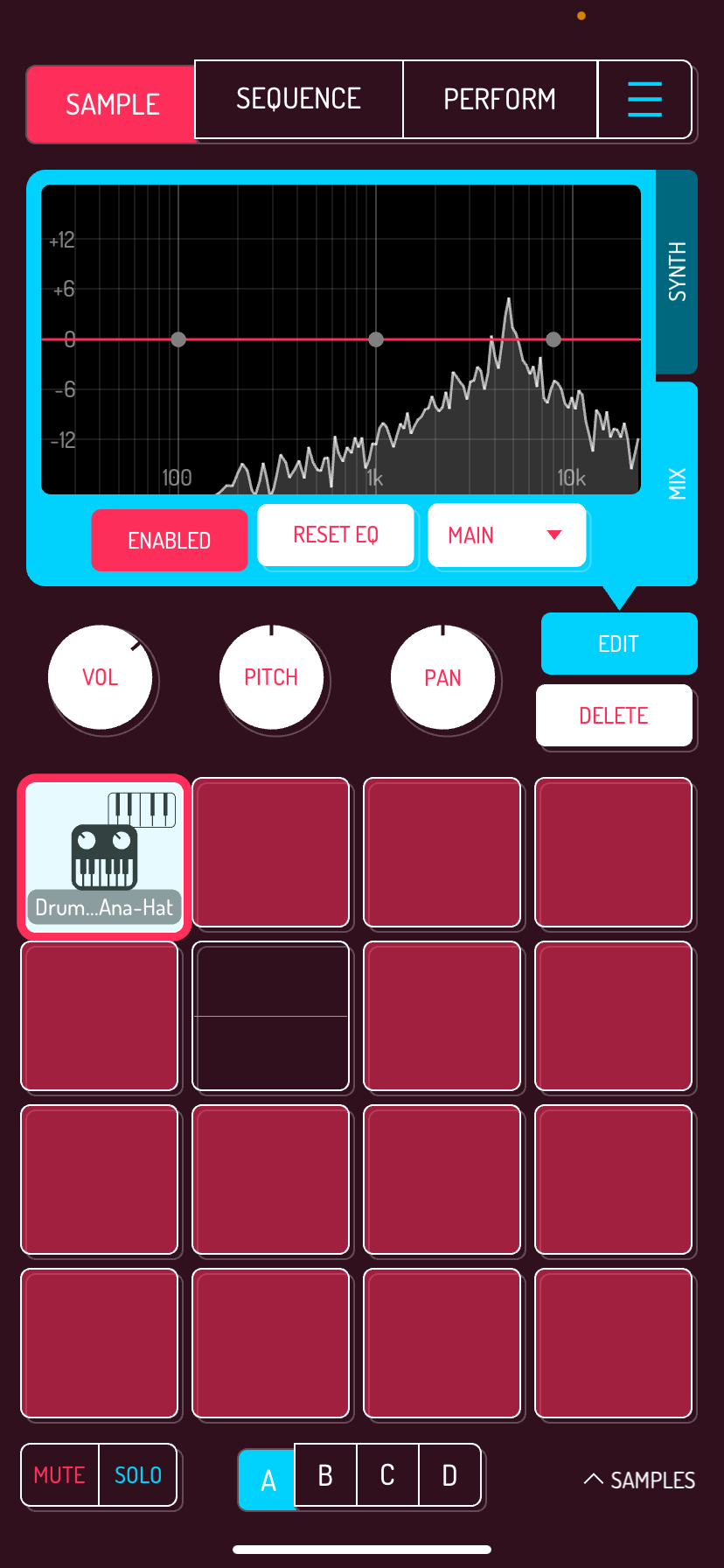Select the Drum...Ana-Hat pad

pos(104,857)
